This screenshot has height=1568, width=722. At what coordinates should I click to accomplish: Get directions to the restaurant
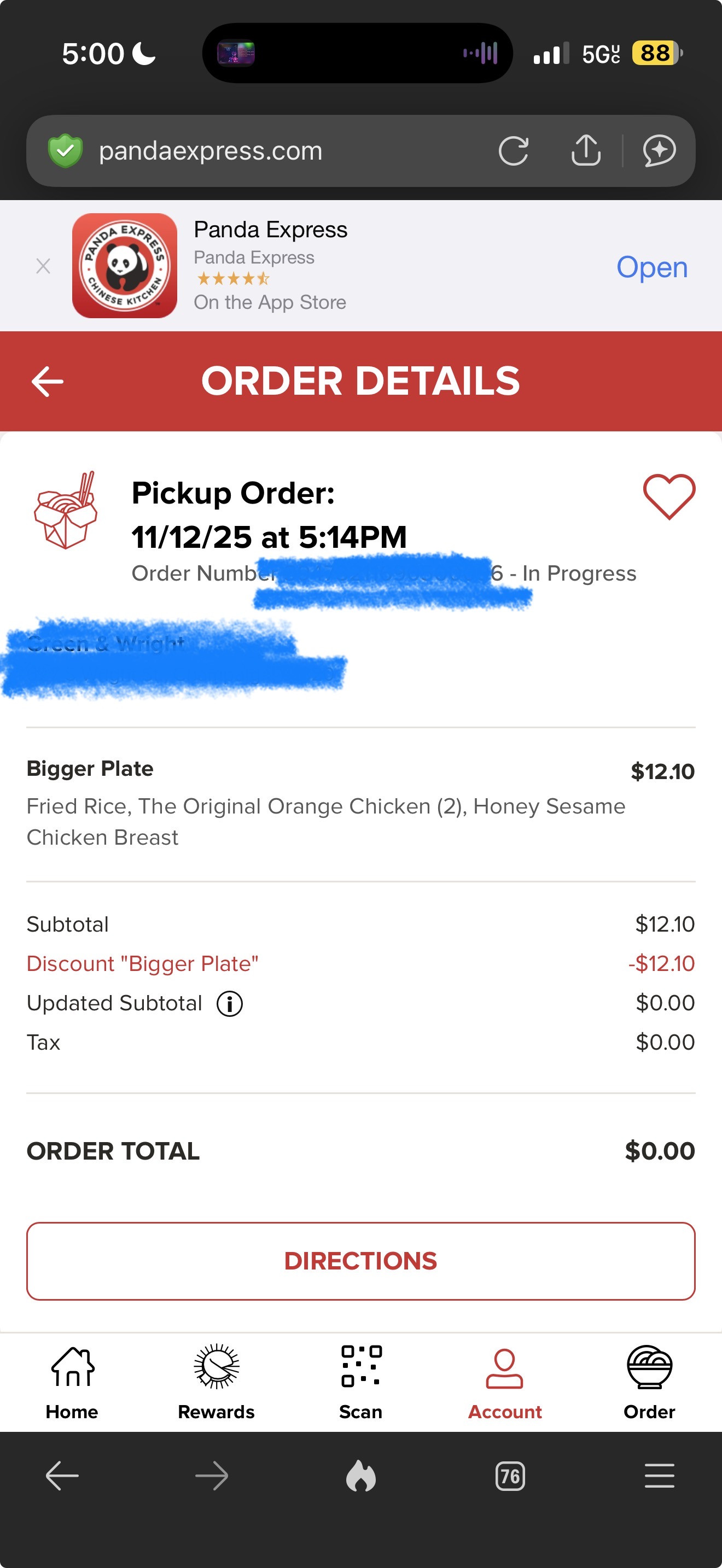[360, 1261]
